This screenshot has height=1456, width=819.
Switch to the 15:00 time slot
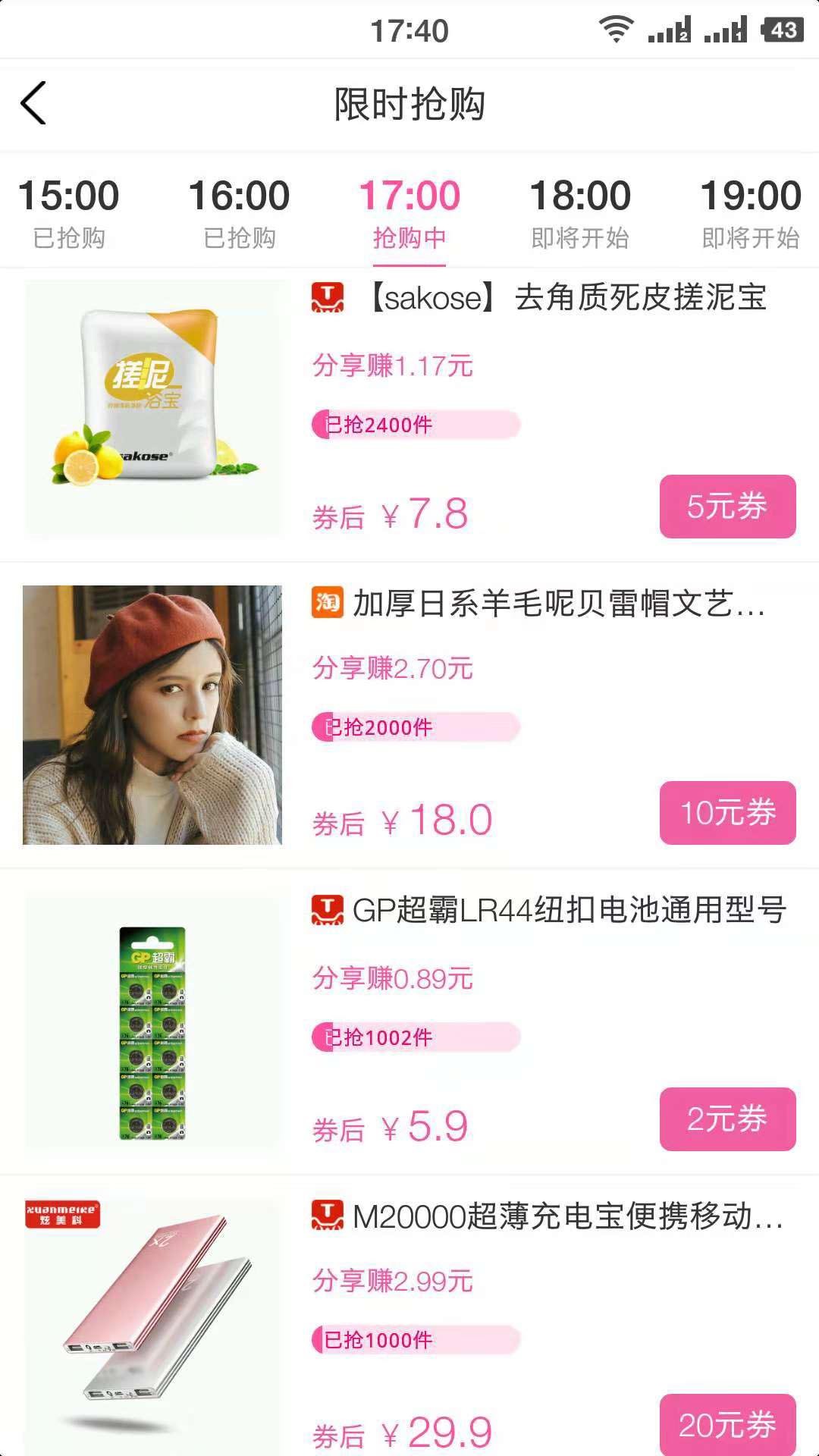coord(68,212)
